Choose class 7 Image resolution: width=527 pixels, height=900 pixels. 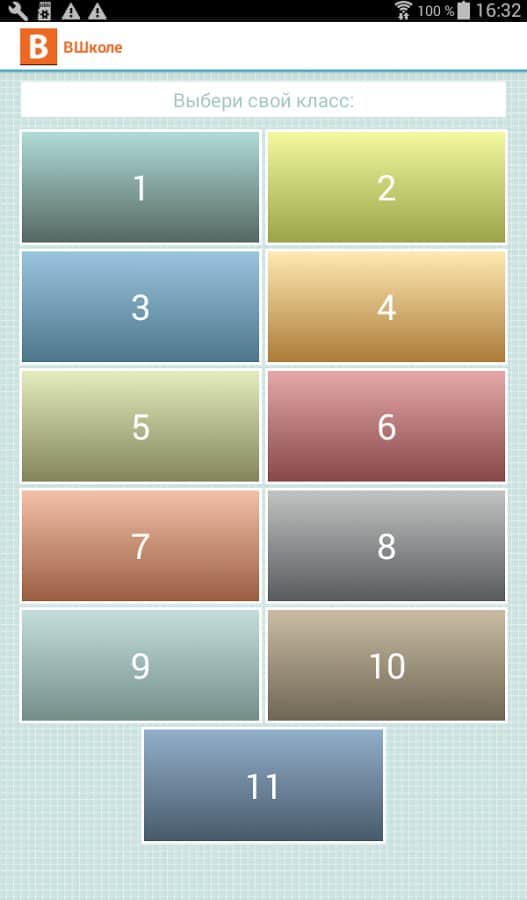tap(140, 545)
